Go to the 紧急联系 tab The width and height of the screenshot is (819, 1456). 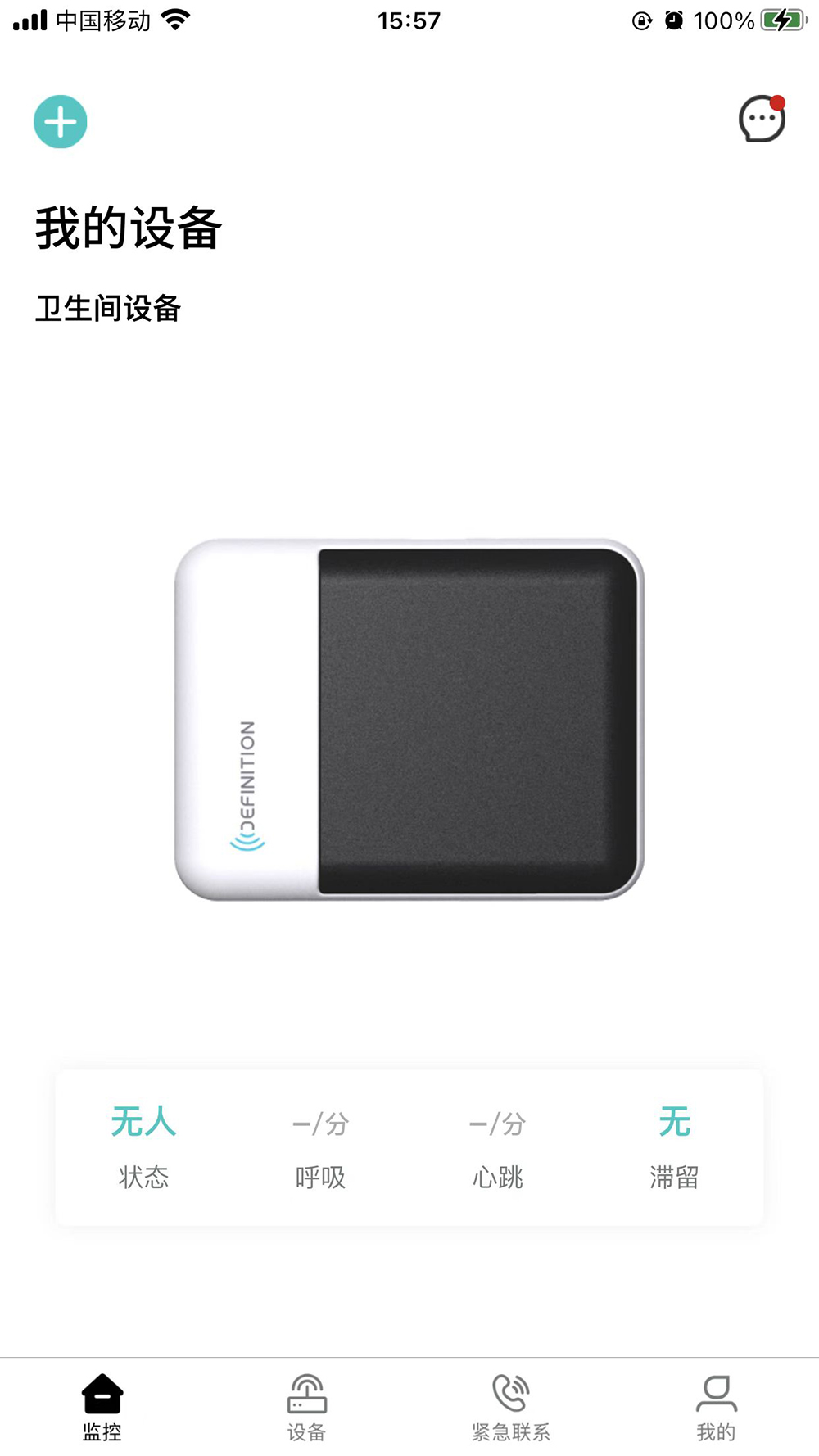click(x=511, y=1408)
